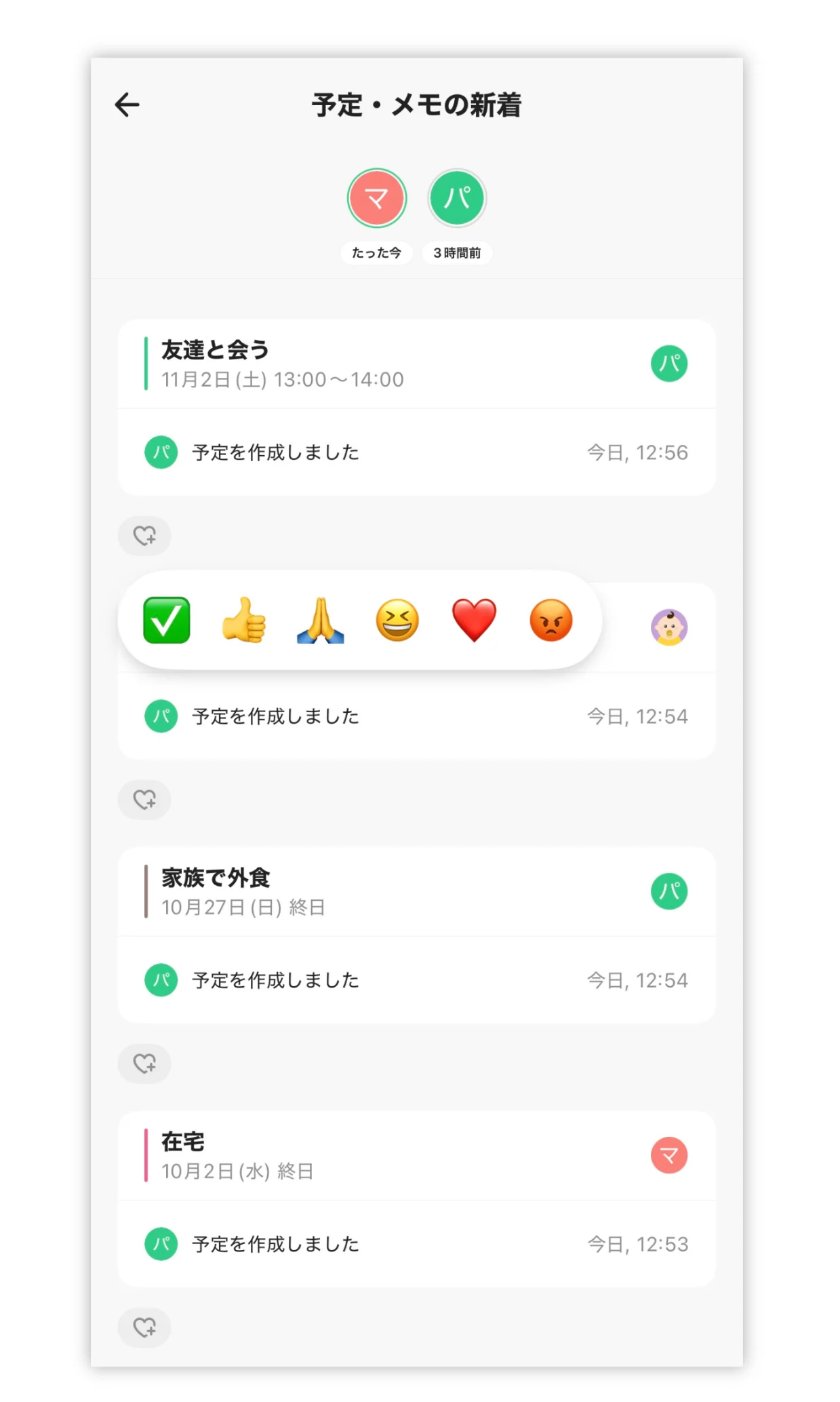
Task: React with the angry face emoji
Action: tap(551, 620)
